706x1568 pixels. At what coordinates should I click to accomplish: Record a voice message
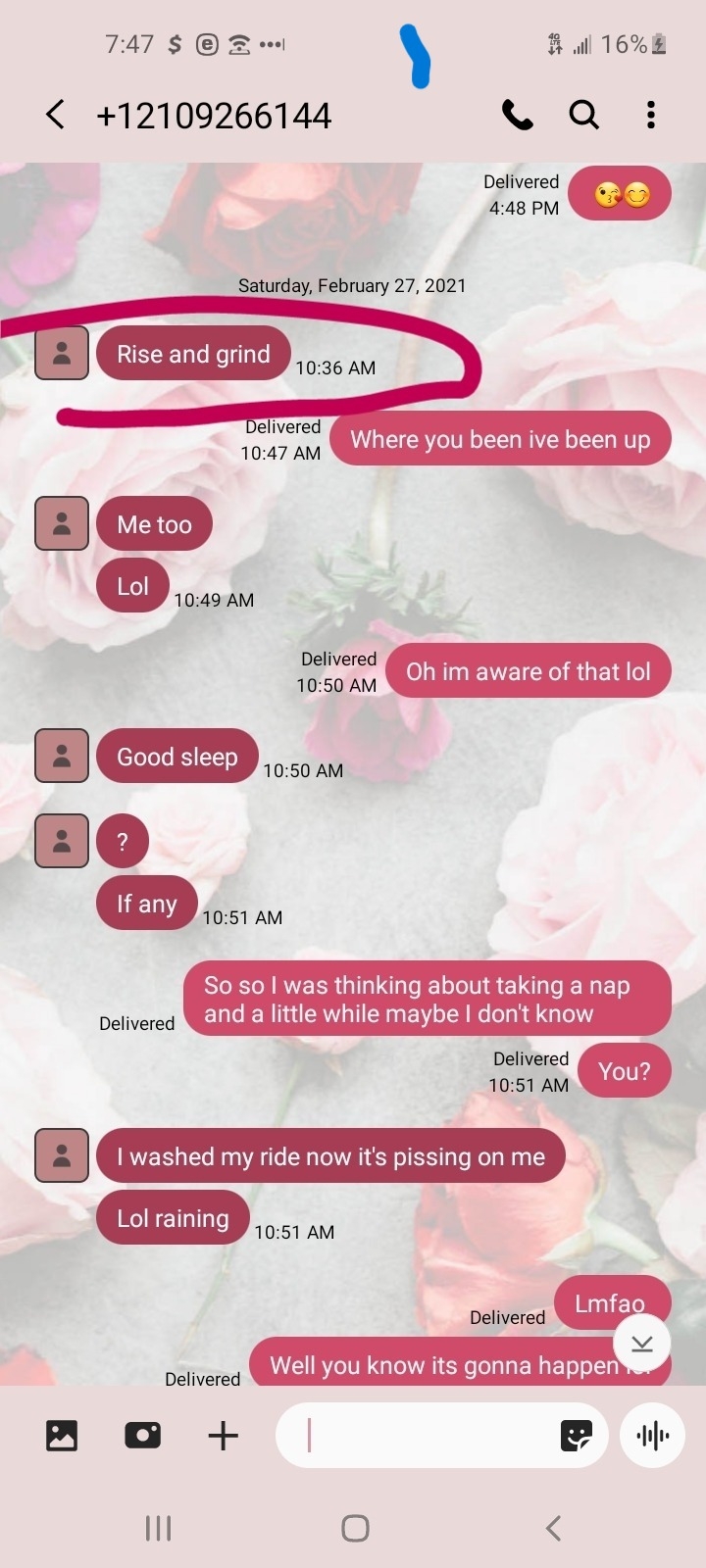[x=652, y=1436]
